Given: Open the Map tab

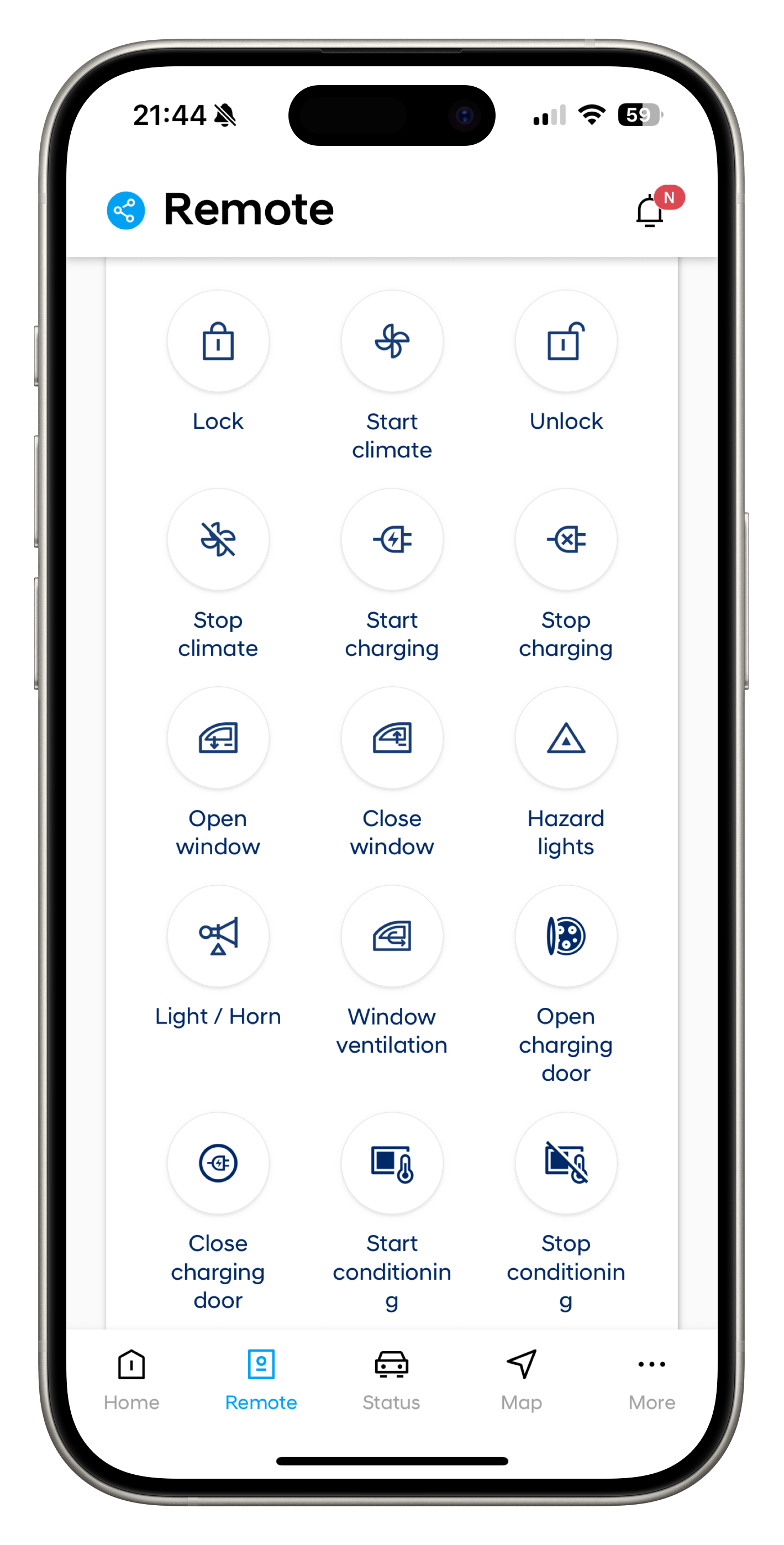Looking at the screenshot, I should [x=521, y=1379].
